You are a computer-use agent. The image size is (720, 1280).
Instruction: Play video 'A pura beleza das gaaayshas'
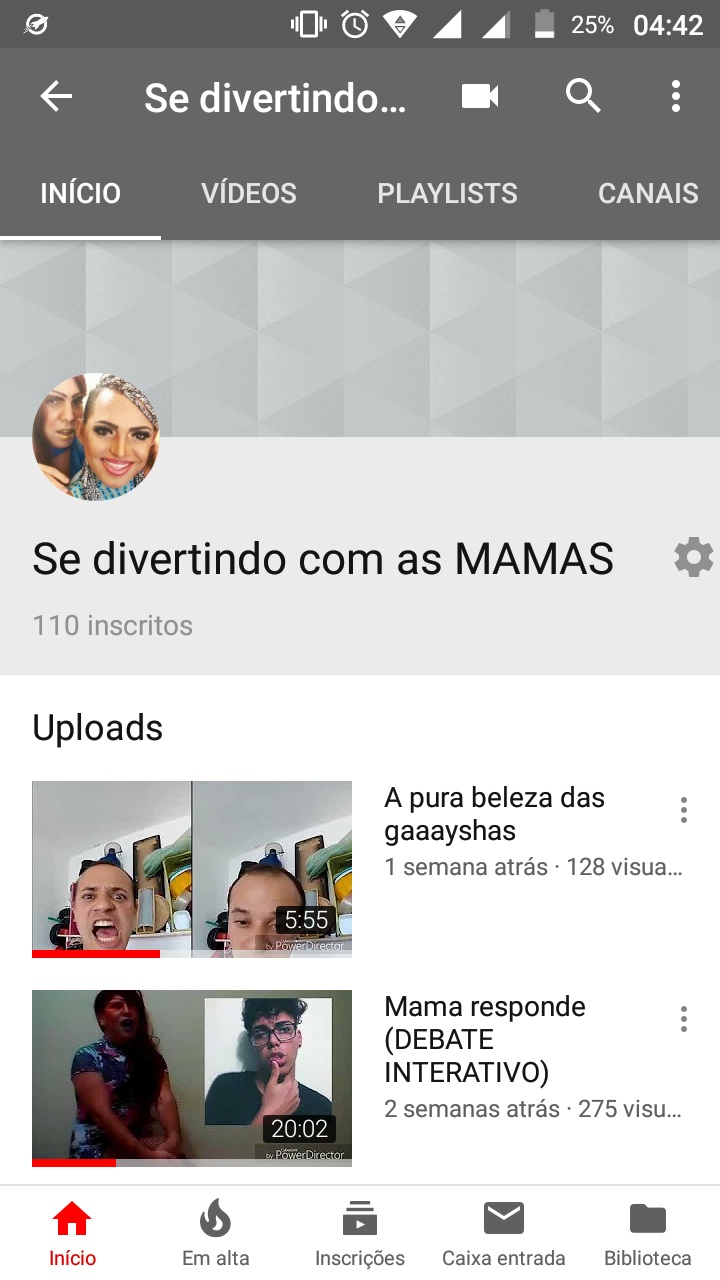tap(192, 868)
